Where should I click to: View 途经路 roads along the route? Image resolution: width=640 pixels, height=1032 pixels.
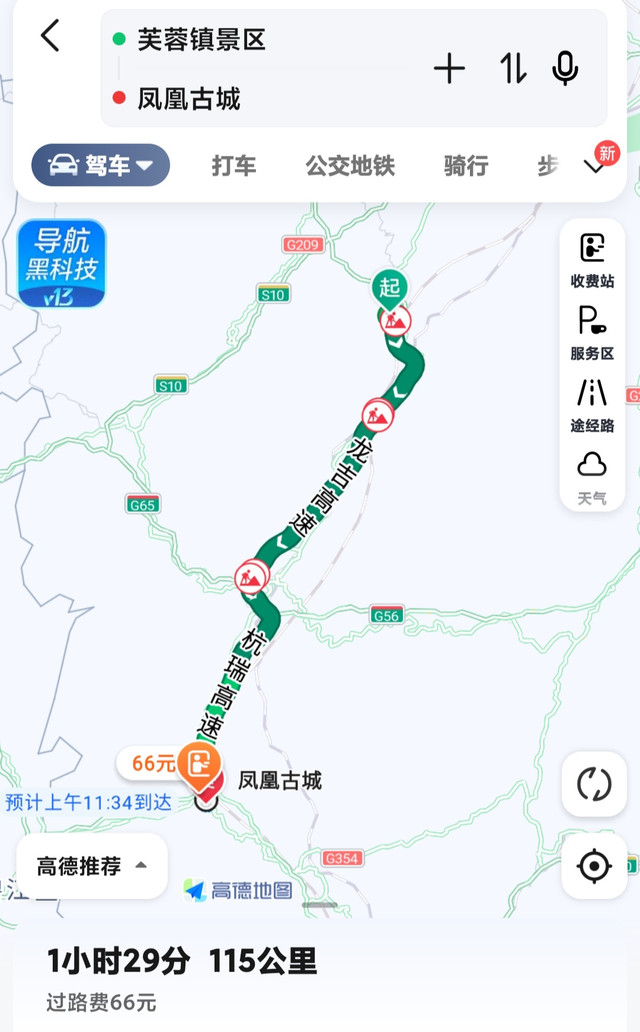click(x=592, y=405)
